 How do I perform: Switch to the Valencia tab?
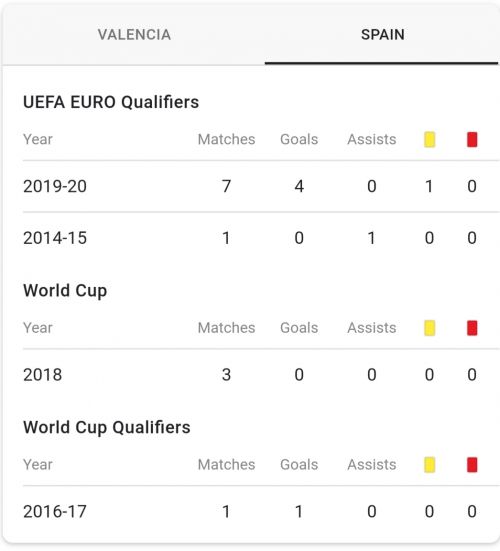tap(134, 34)
